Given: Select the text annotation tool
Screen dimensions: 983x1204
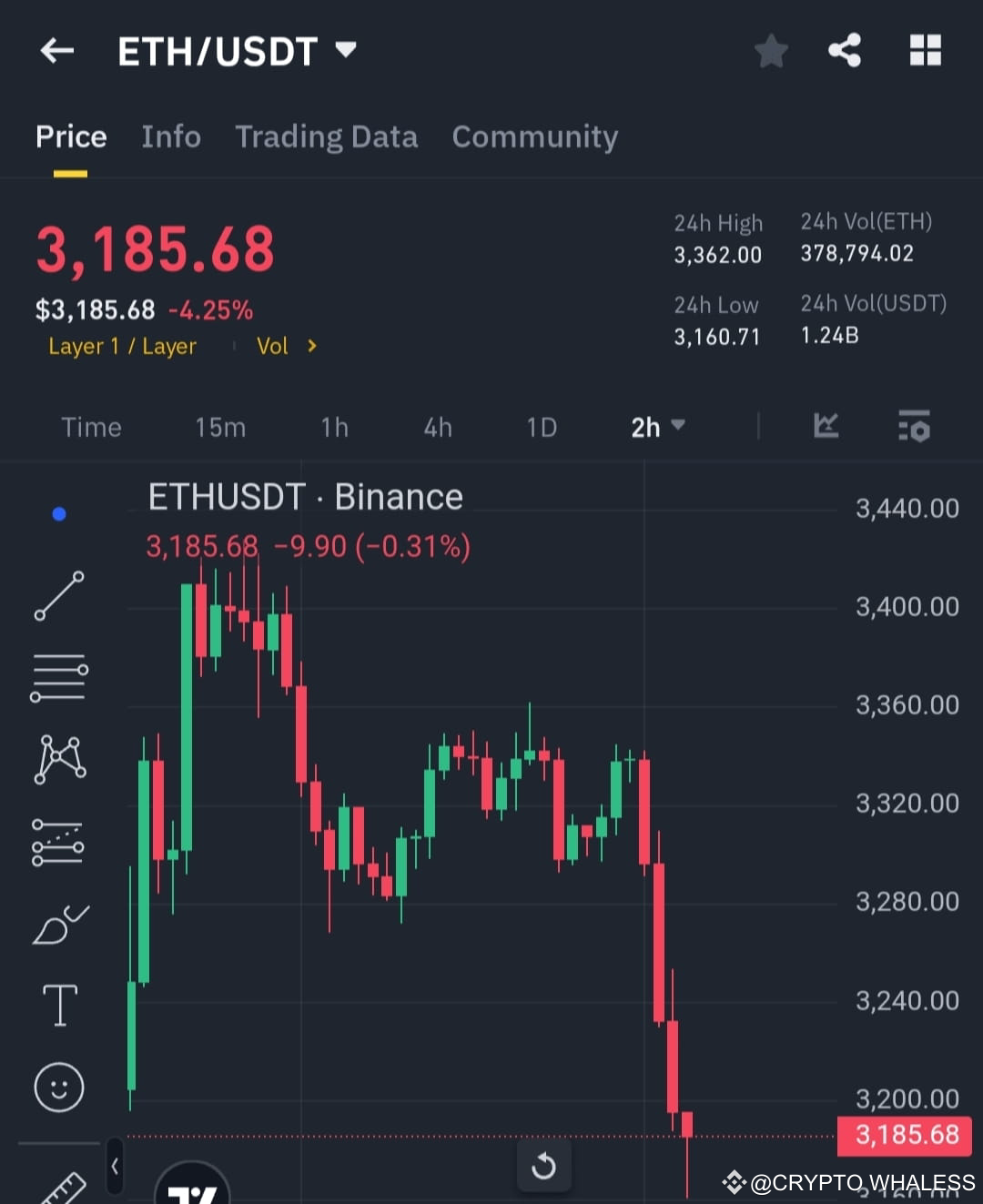Looking at the screenshot, I should [x=59, y=1005].
